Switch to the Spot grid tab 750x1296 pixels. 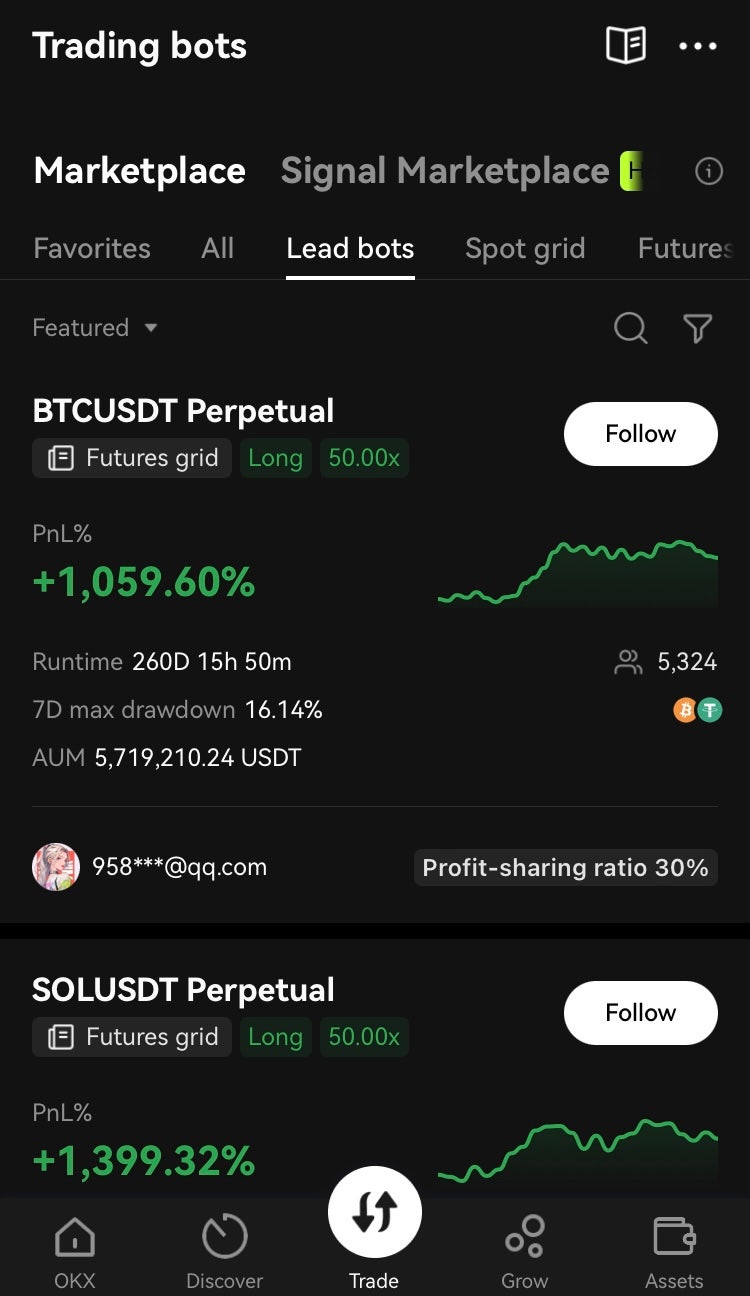[x=525, y=248]
